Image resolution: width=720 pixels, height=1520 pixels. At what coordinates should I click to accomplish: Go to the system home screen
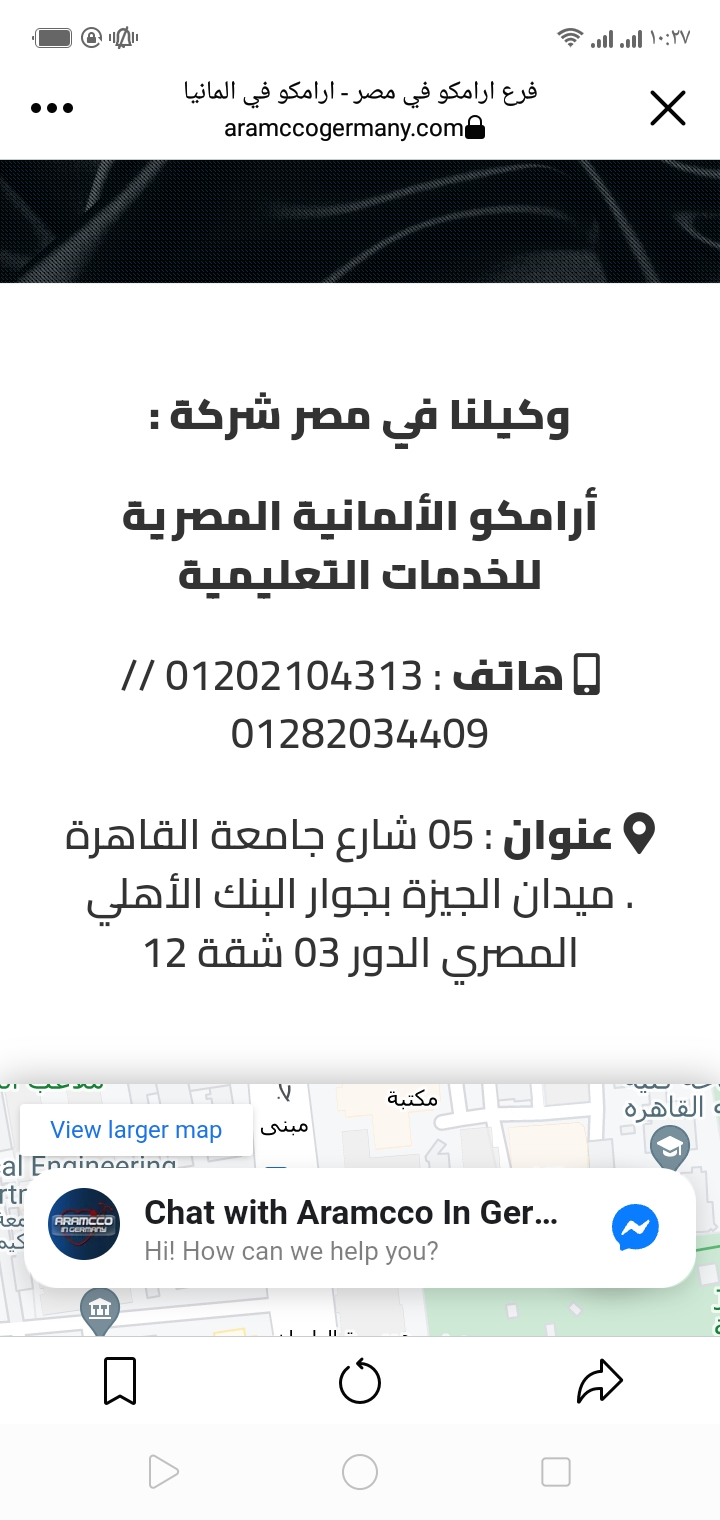pyautogui.click(x=360, y=1472)
